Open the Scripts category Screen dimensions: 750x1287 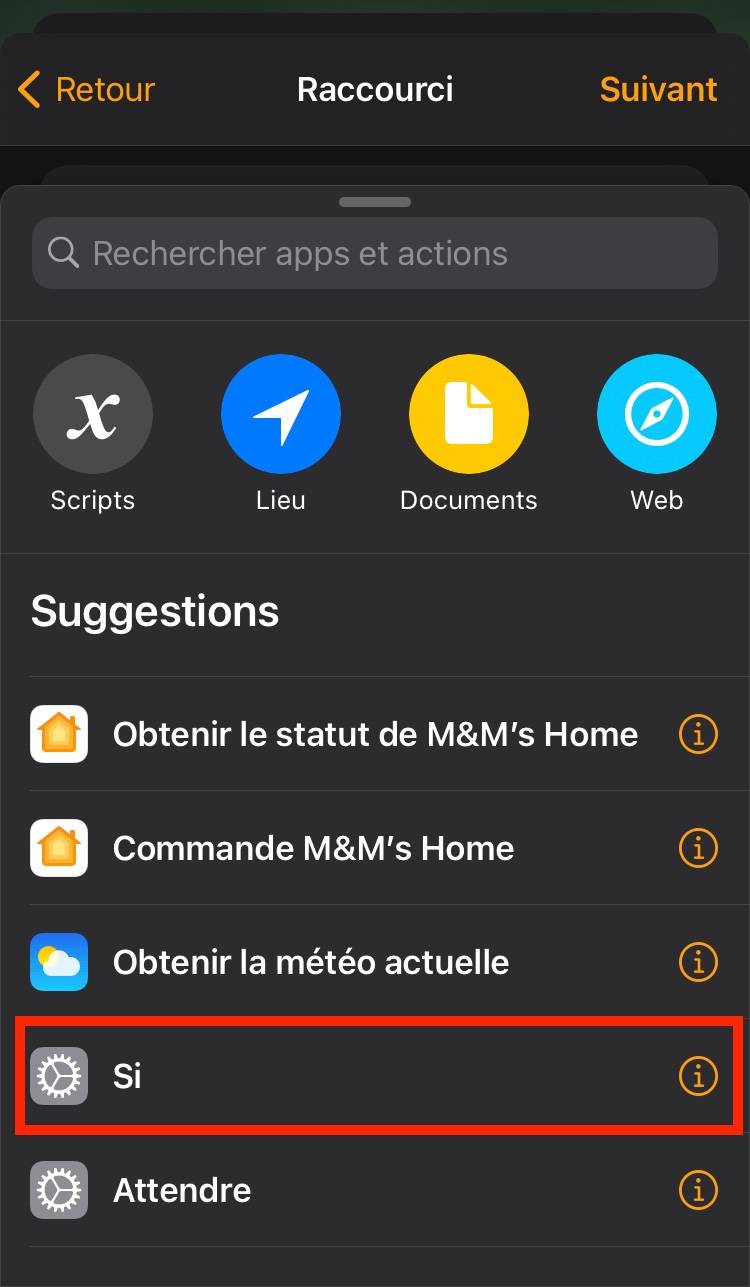click(x=93, y=413)
